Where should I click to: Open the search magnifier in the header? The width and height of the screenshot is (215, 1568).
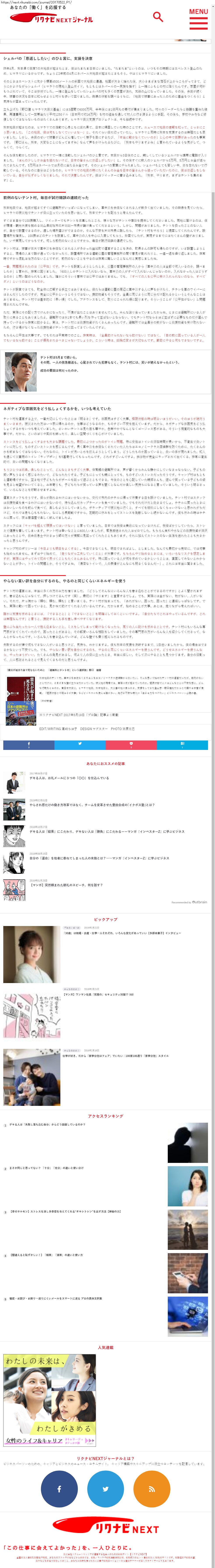pyautogui.click(x=158, y=16)
